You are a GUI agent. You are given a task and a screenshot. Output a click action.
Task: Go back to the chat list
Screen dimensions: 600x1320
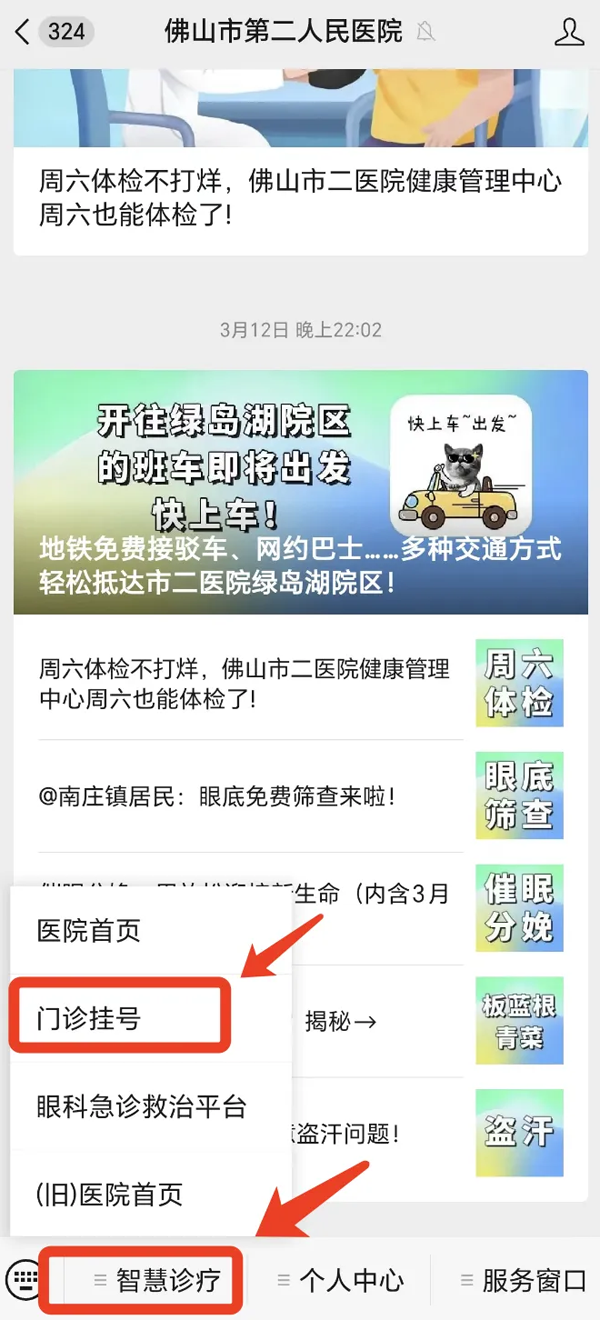(24, 32)
